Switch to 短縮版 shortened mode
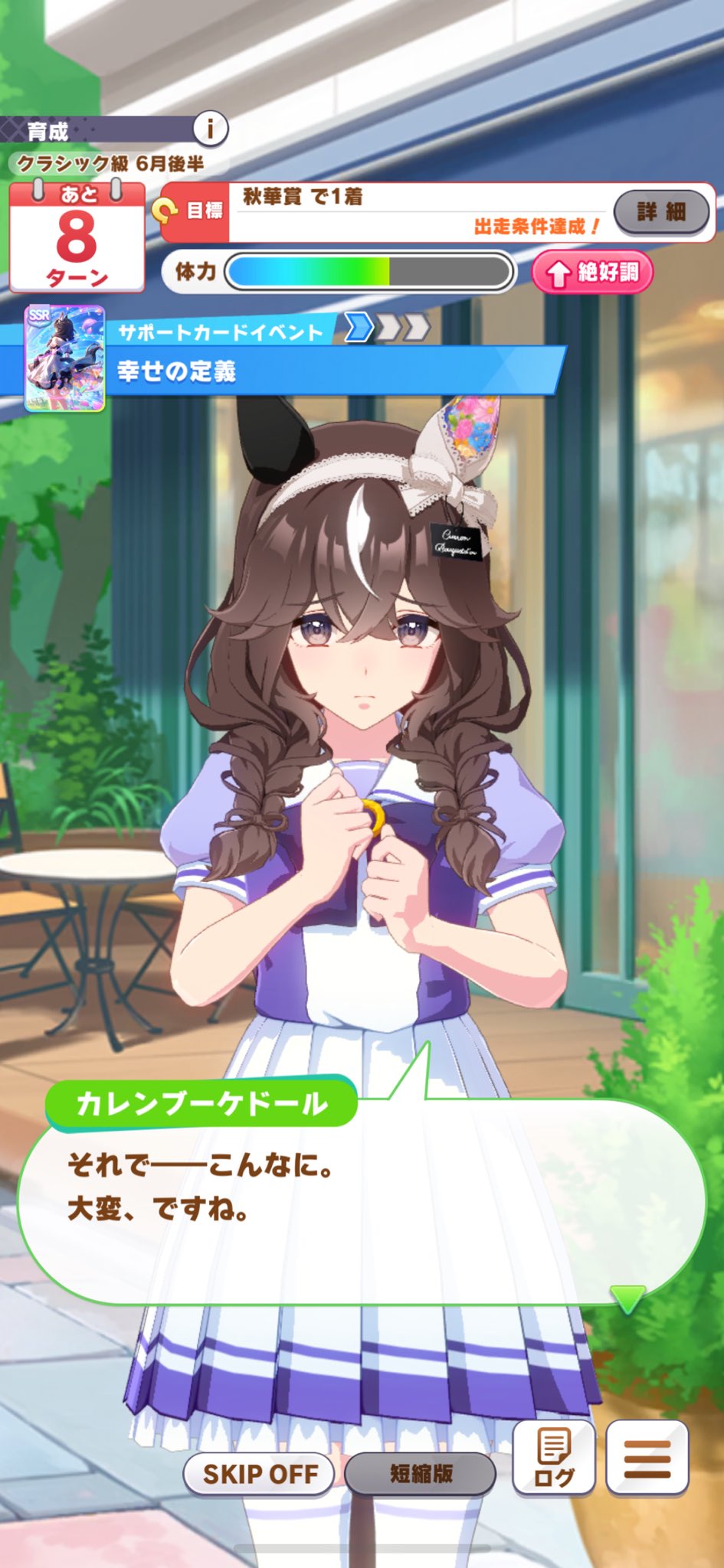Viewport: 724px width, 1568px height. [x=421, y=1473]
